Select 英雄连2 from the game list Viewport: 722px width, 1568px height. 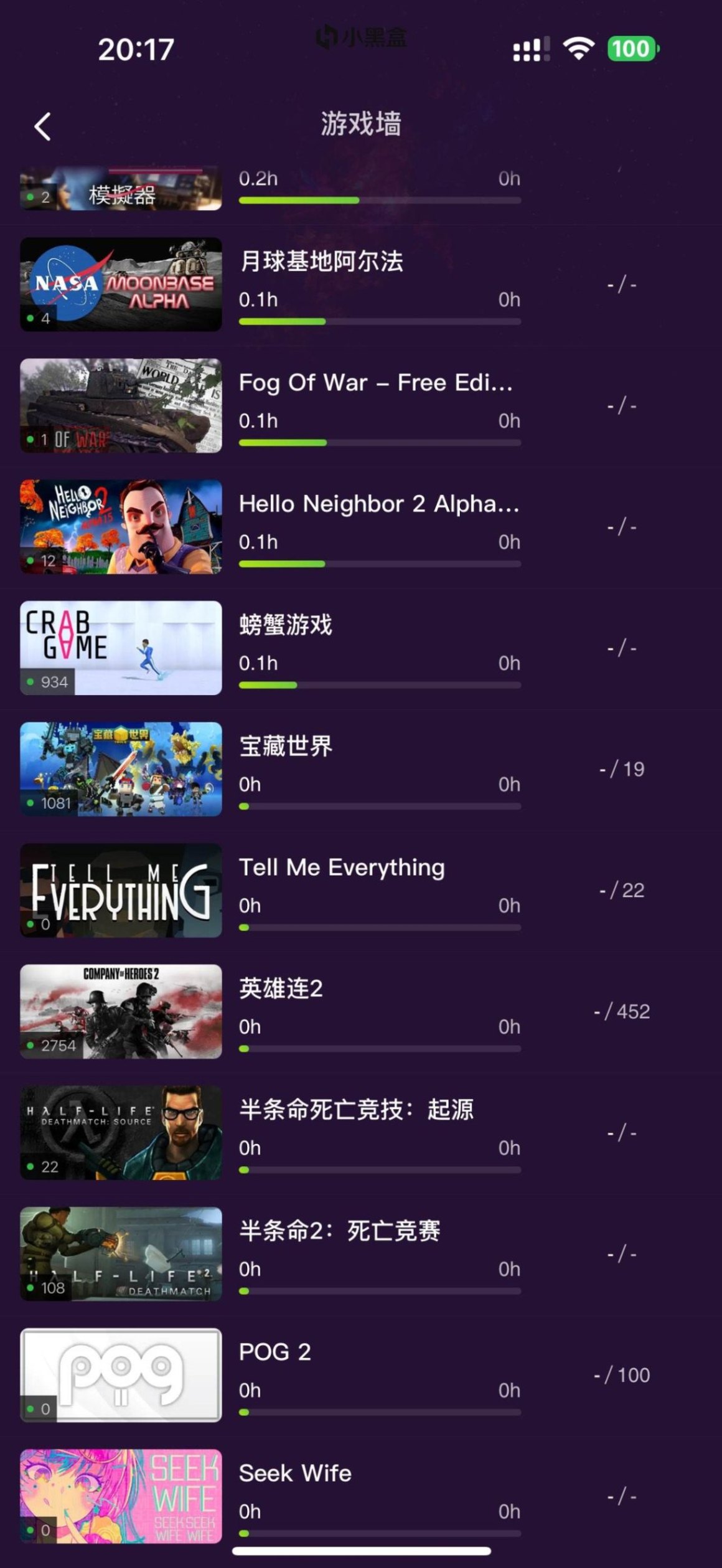pos(361,1011)
